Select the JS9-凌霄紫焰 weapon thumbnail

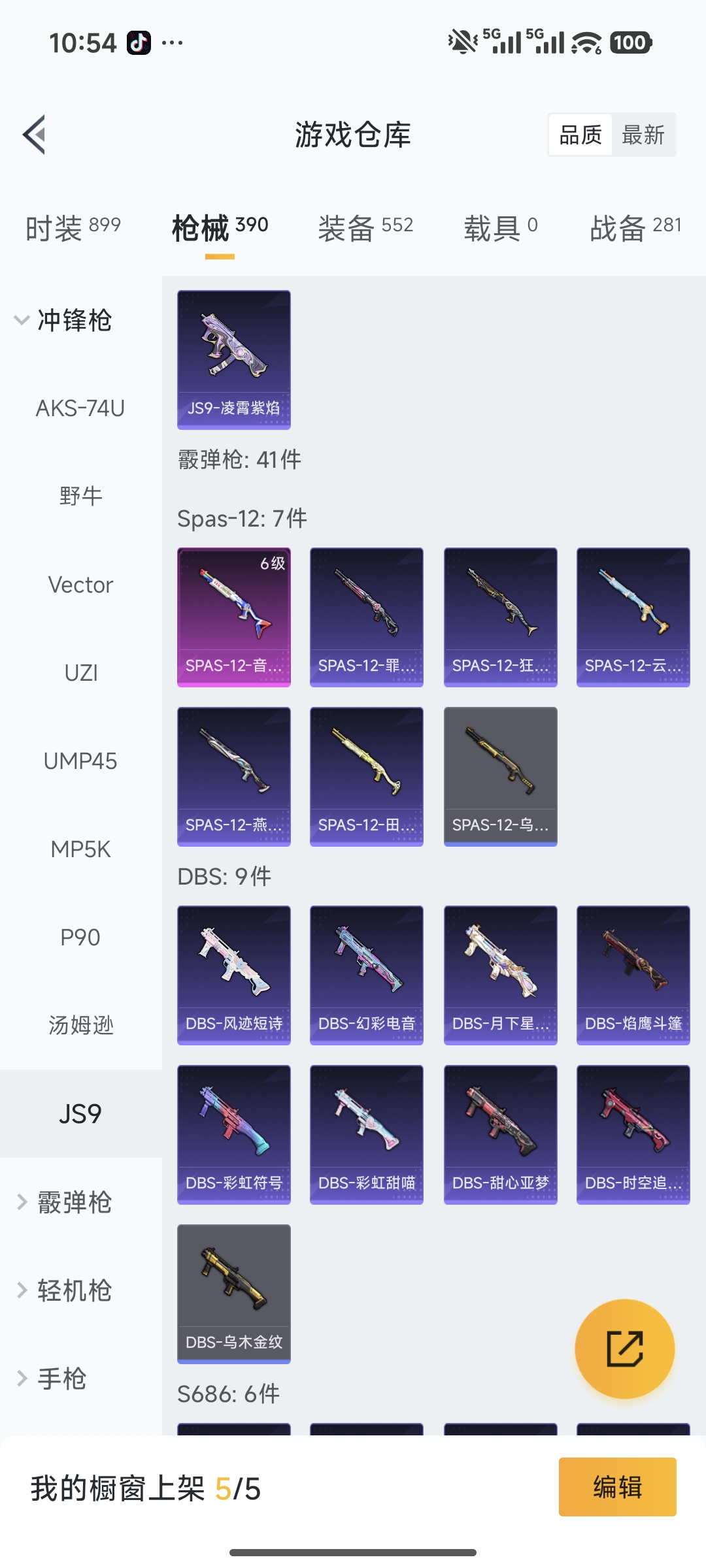click(233, 359)
